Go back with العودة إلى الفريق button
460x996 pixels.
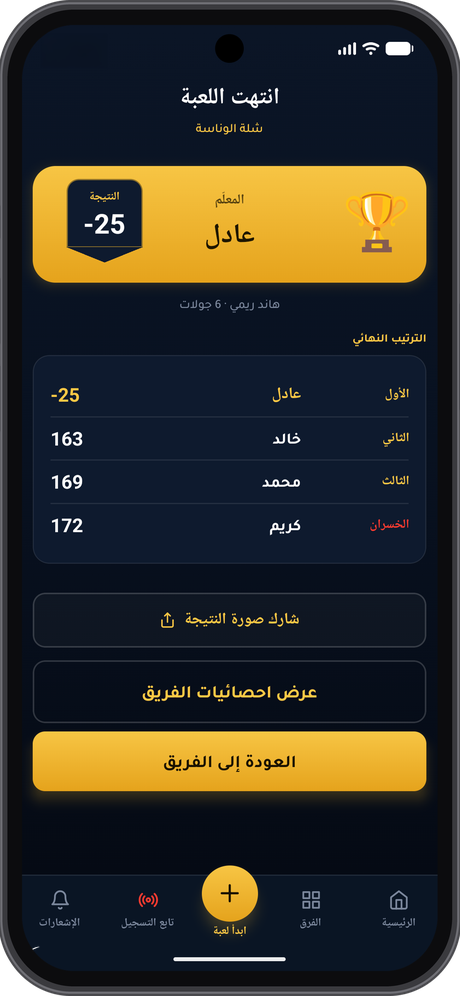click(229, 761)
